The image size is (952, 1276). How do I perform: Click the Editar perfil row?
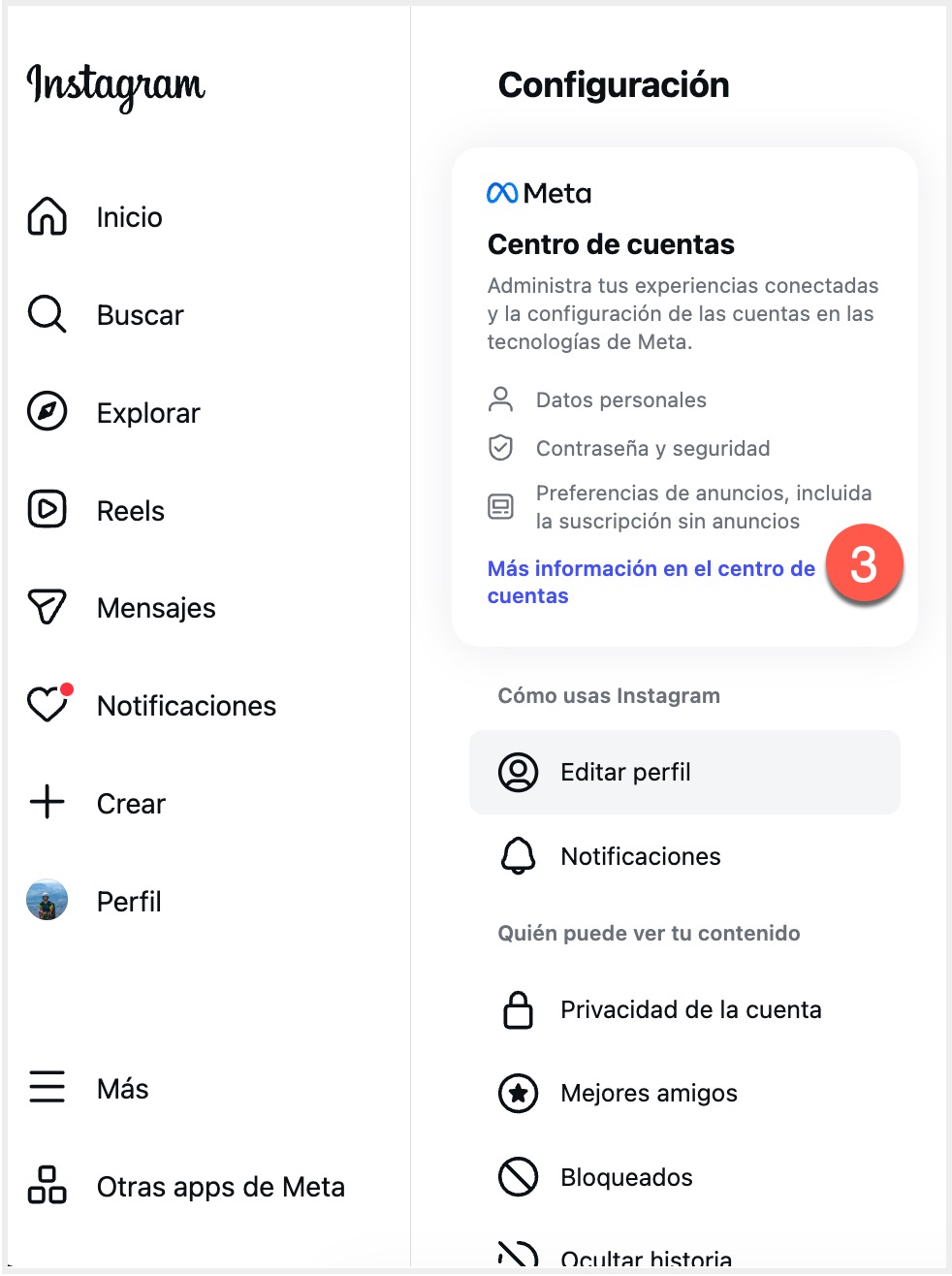(x=625, y=772)
